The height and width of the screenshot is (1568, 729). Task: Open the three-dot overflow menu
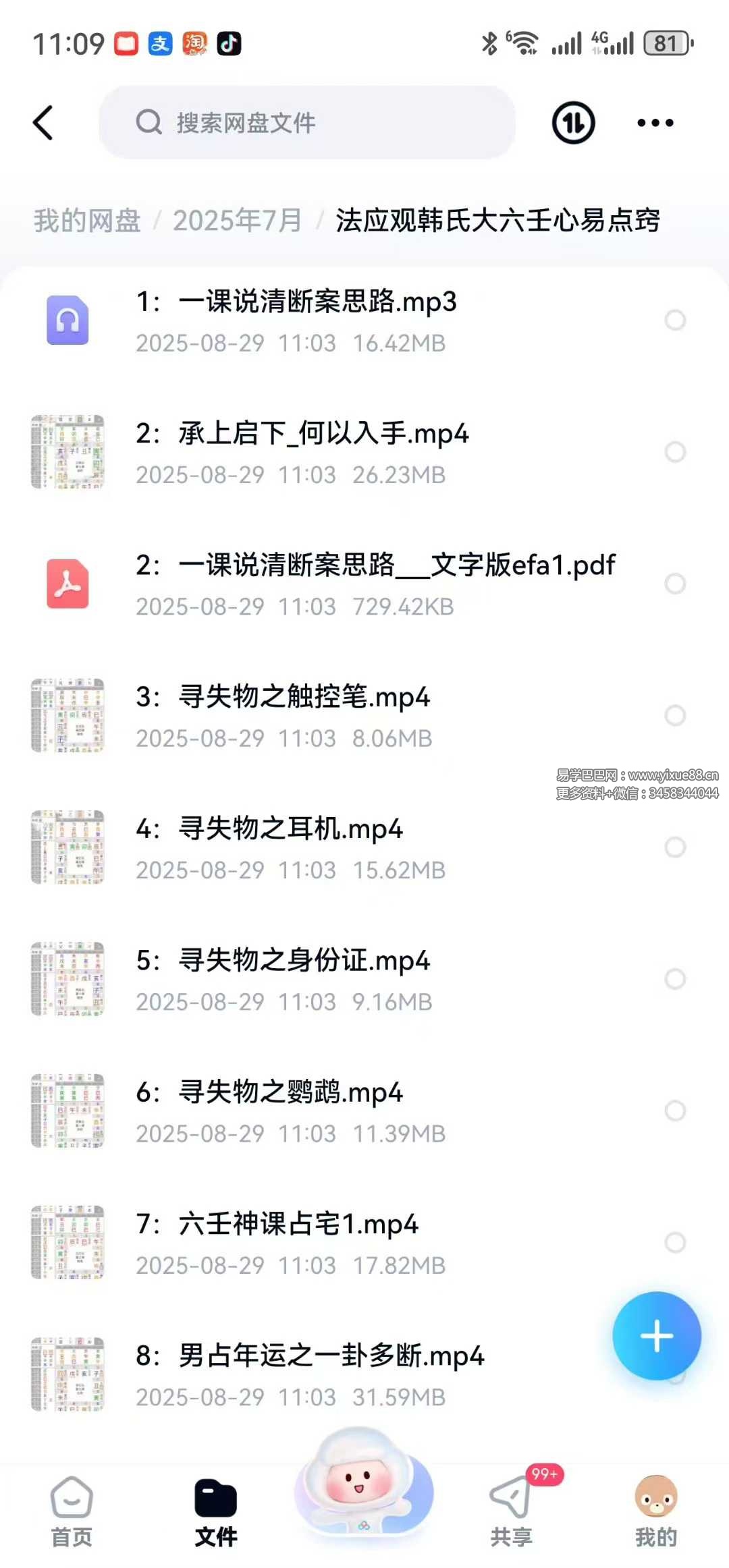(x=655, y=123)
